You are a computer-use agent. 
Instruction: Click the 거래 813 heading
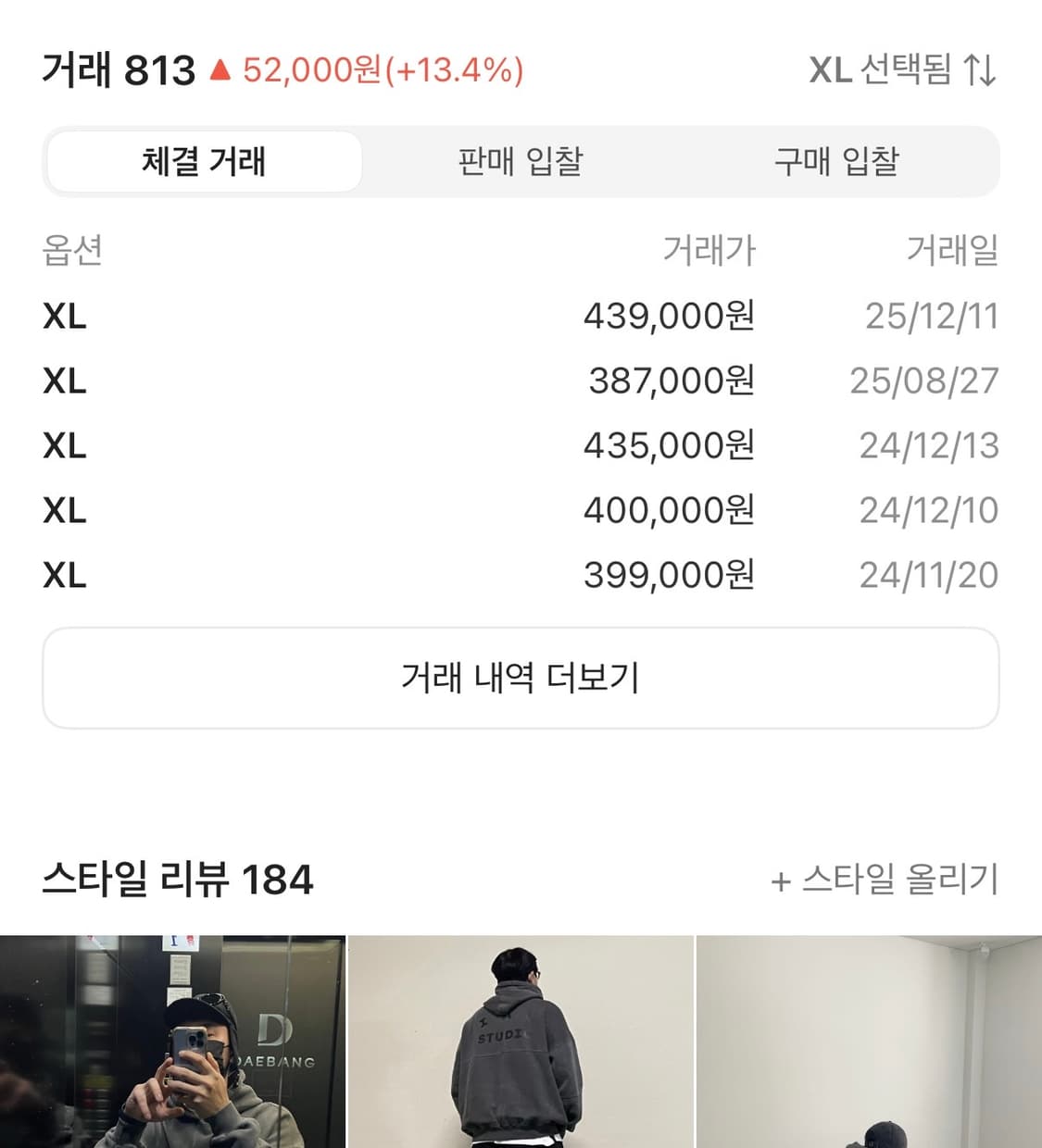116,69
